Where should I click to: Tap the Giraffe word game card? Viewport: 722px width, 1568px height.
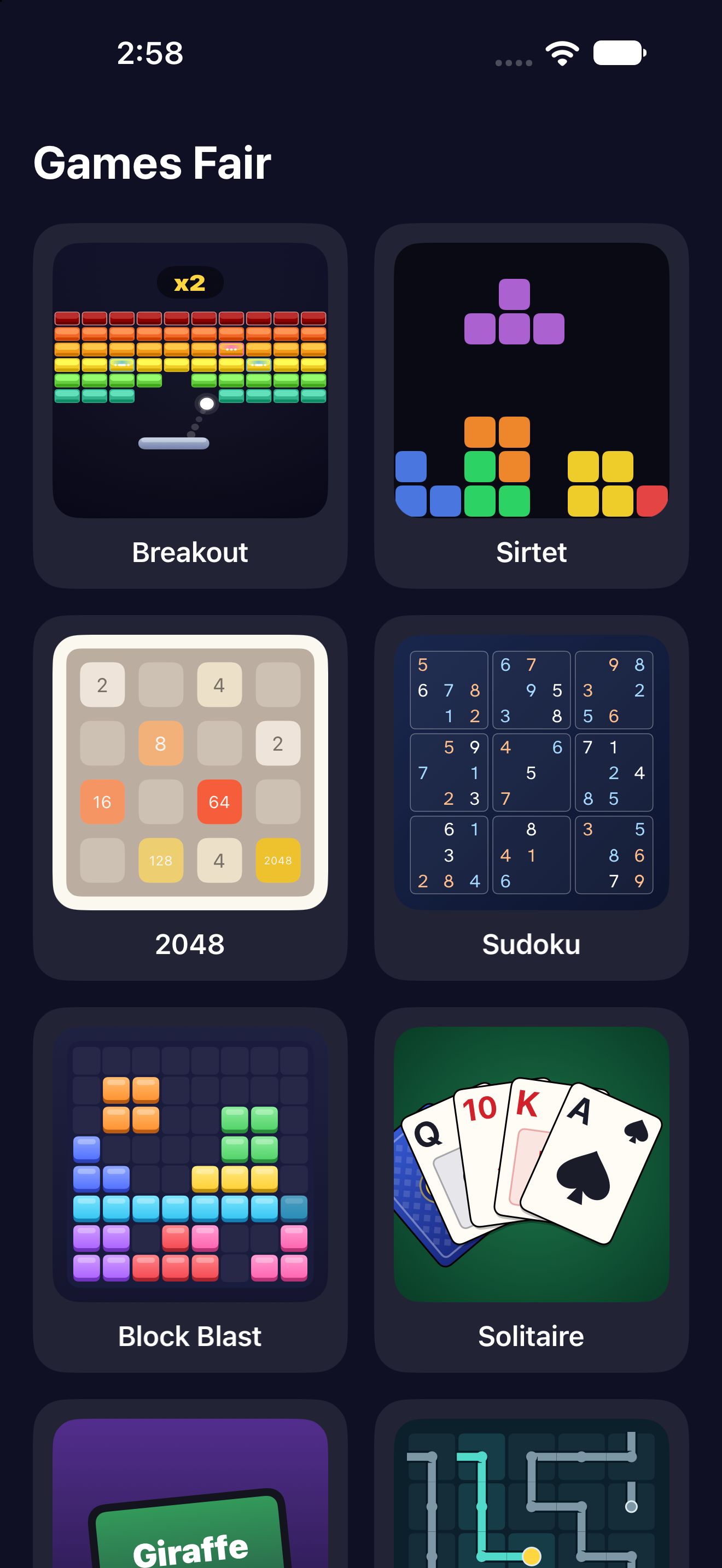190,1484
